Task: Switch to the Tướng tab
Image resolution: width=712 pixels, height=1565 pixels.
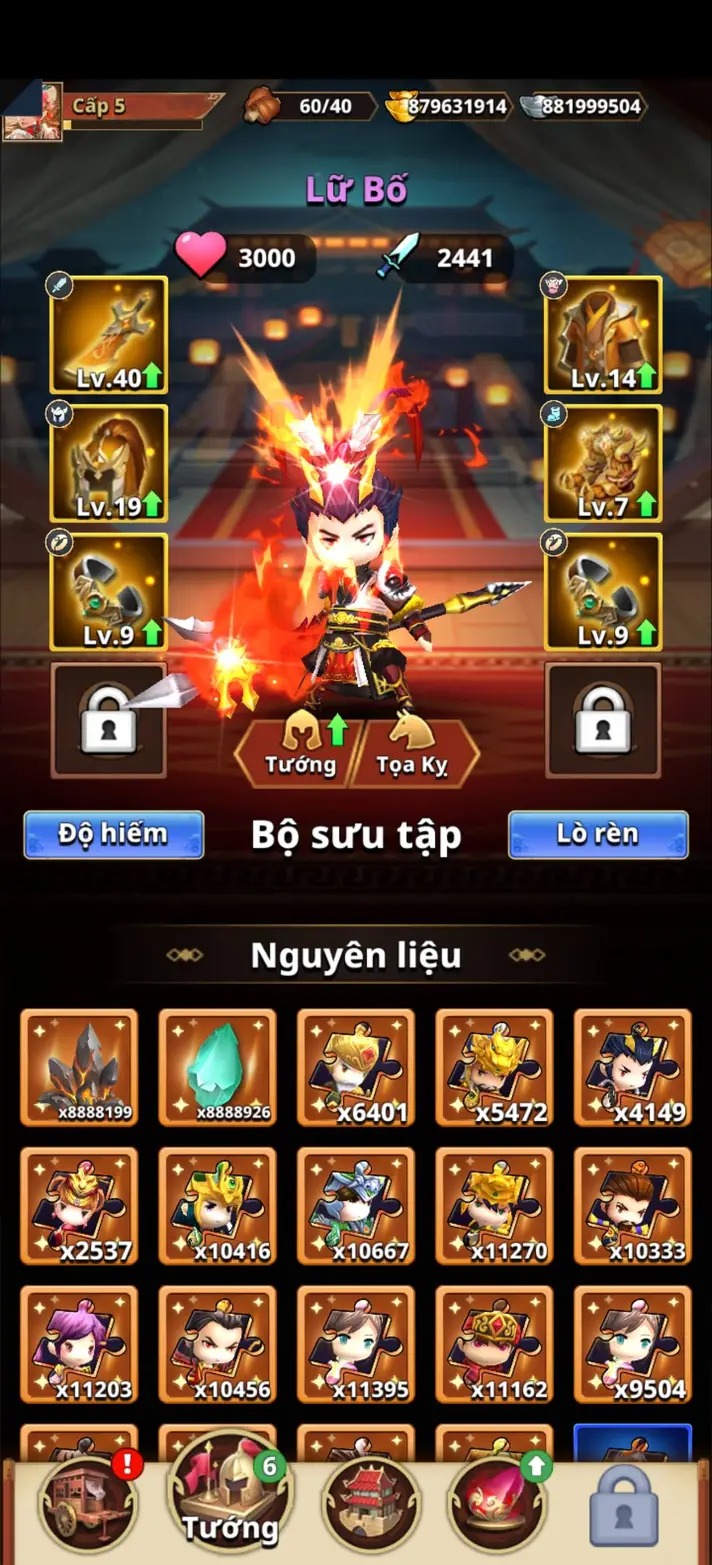Action: coord(299,748)
